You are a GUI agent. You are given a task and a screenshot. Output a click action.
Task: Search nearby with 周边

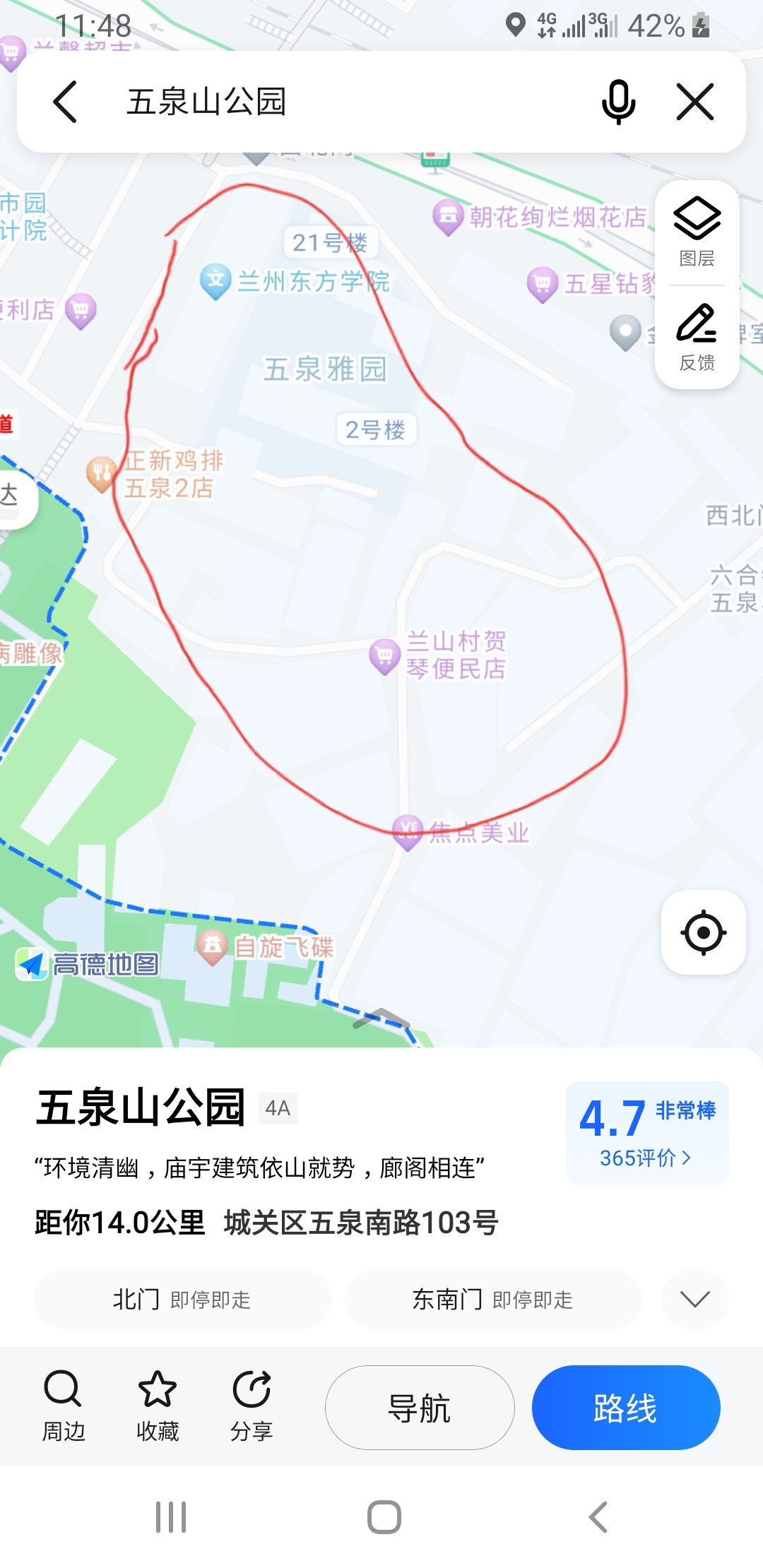(x=64, y=1406)
